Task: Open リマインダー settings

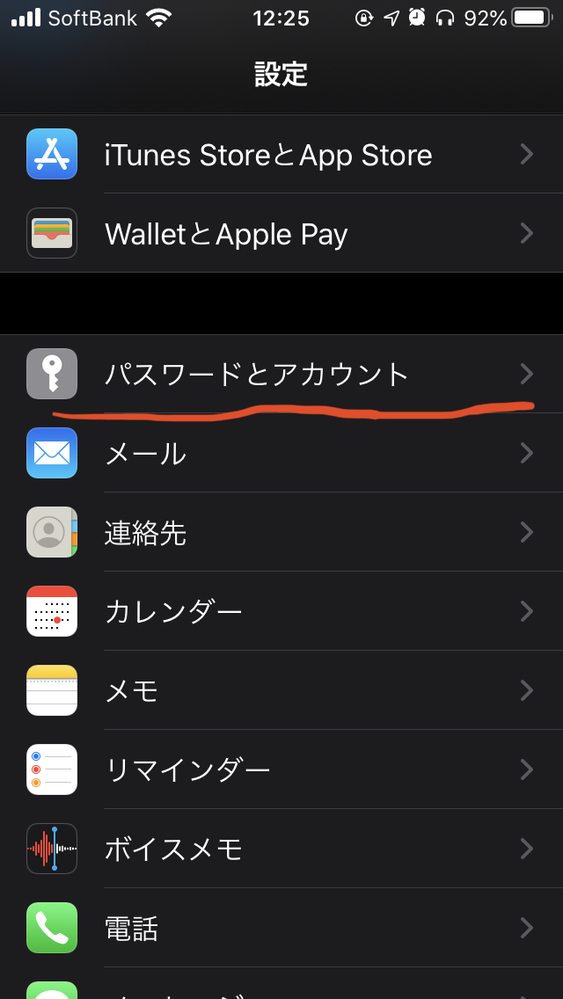Action: tap(282, 769)
